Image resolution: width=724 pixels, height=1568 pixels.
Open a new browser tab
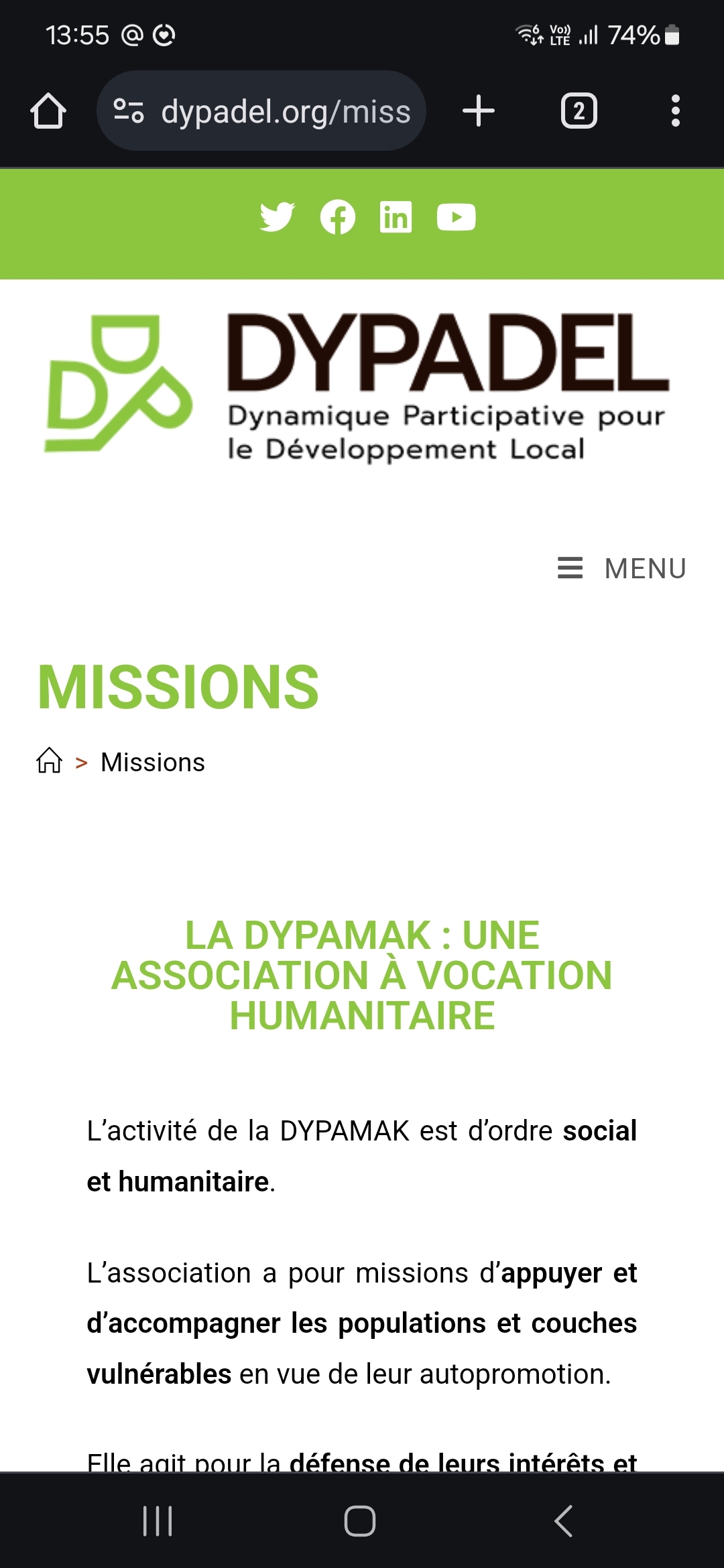coord(479,111)
